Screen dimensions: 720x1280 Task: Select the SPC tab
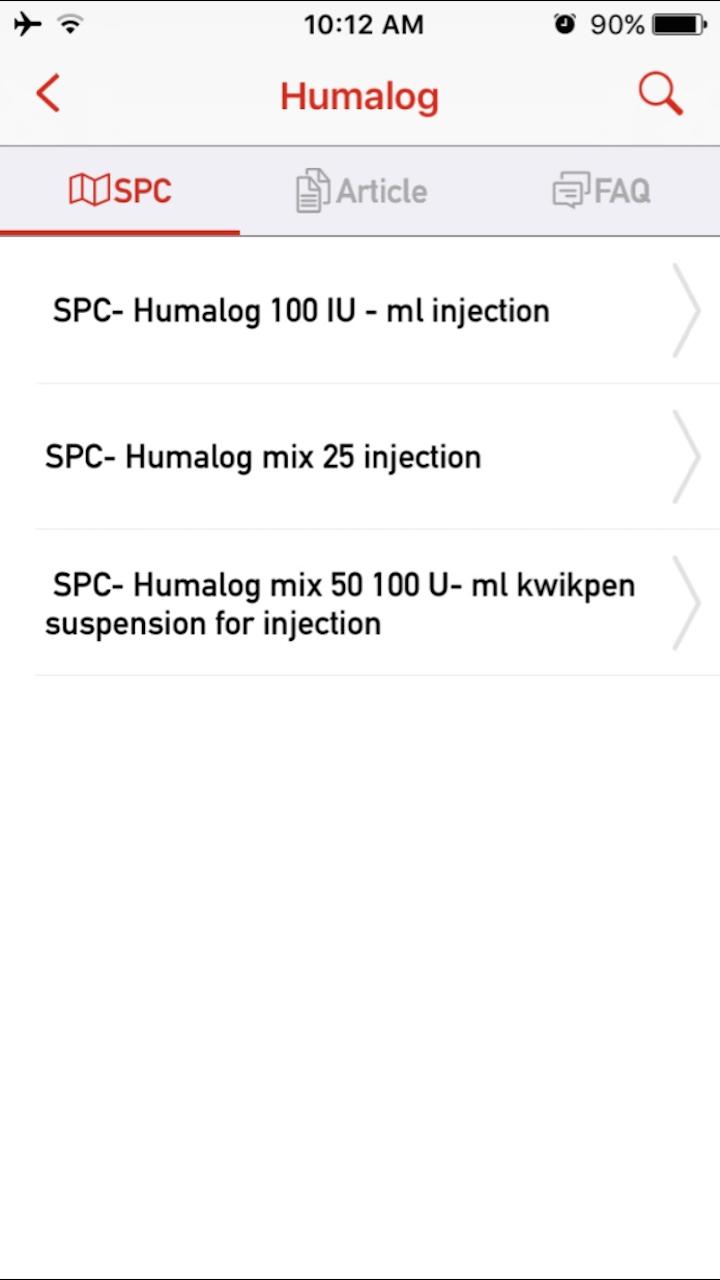pos(120,190)
